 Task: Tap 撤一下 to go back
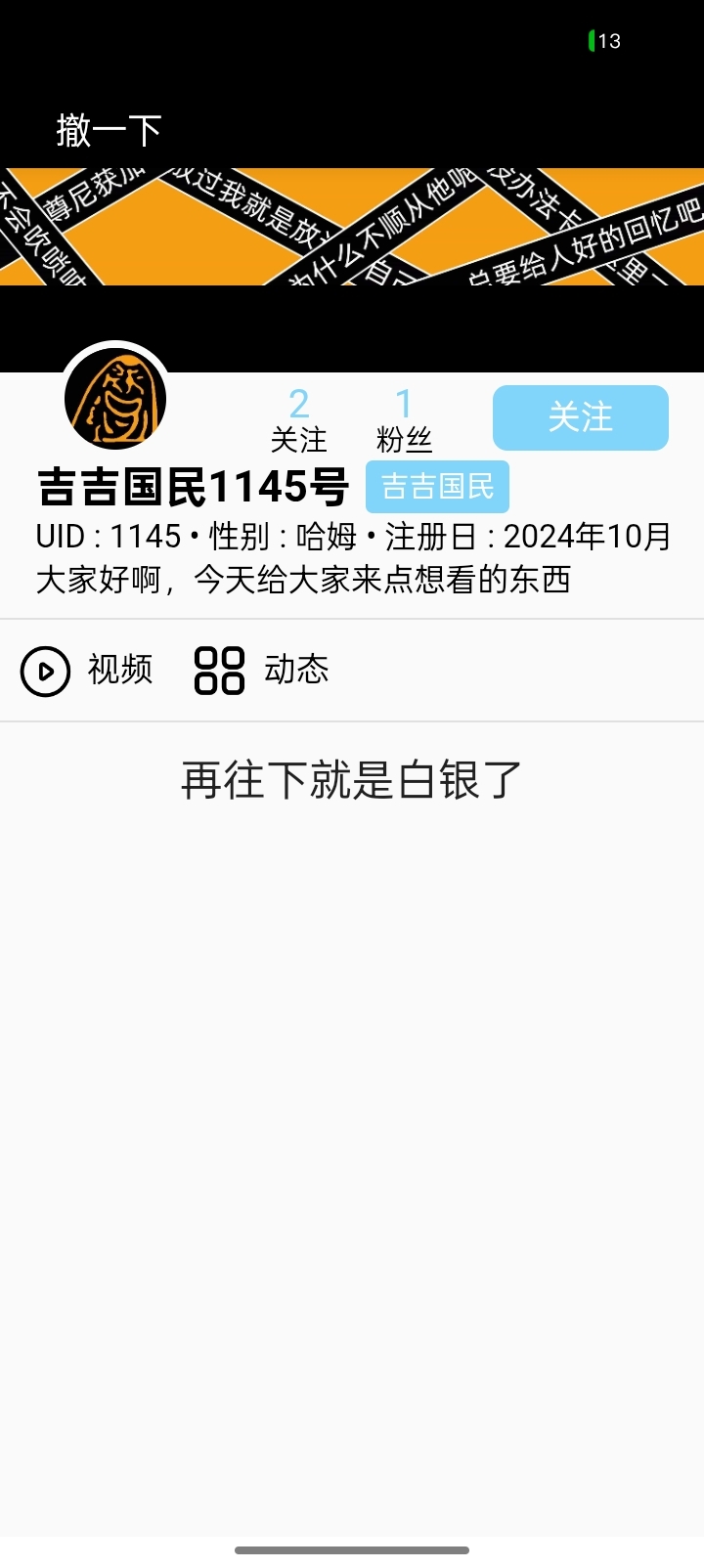point(109,130)
